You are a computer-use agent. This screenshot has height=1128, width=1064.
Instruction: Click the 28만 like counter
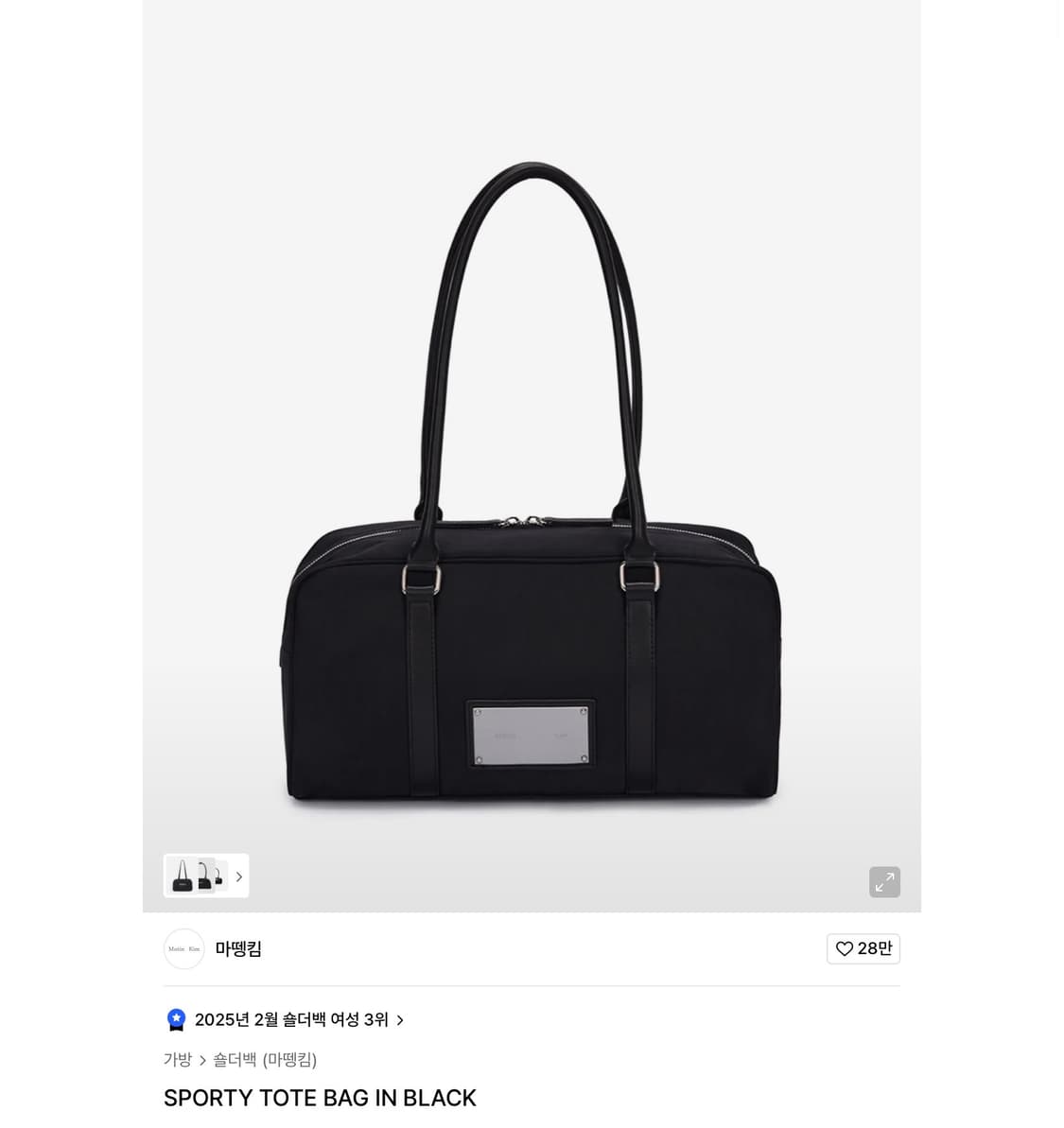(874, 948)
